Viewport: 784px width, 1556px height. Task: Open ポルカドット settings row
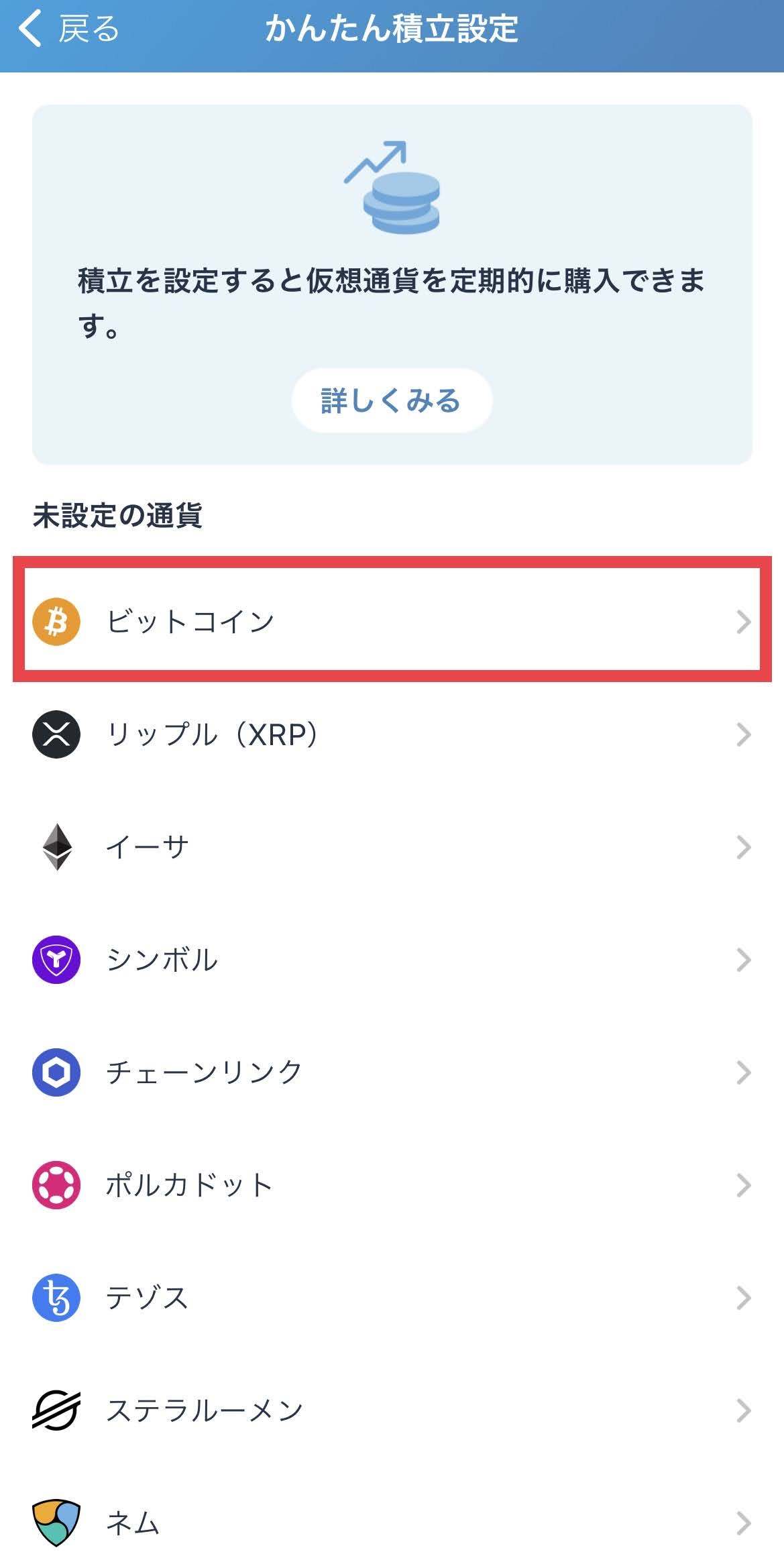click(392, 1185)
